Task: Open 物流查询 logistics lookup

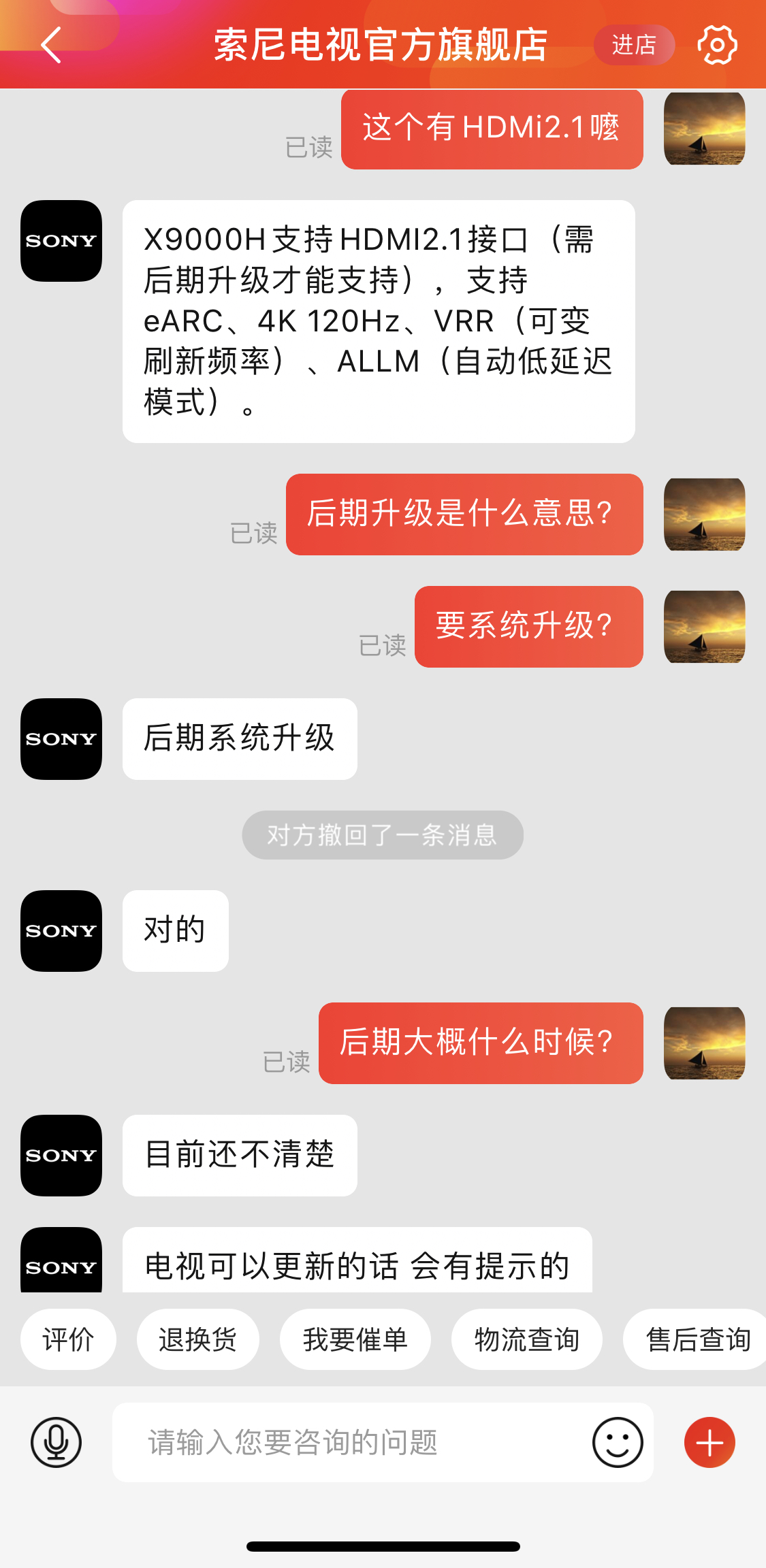Action: 526,1339
